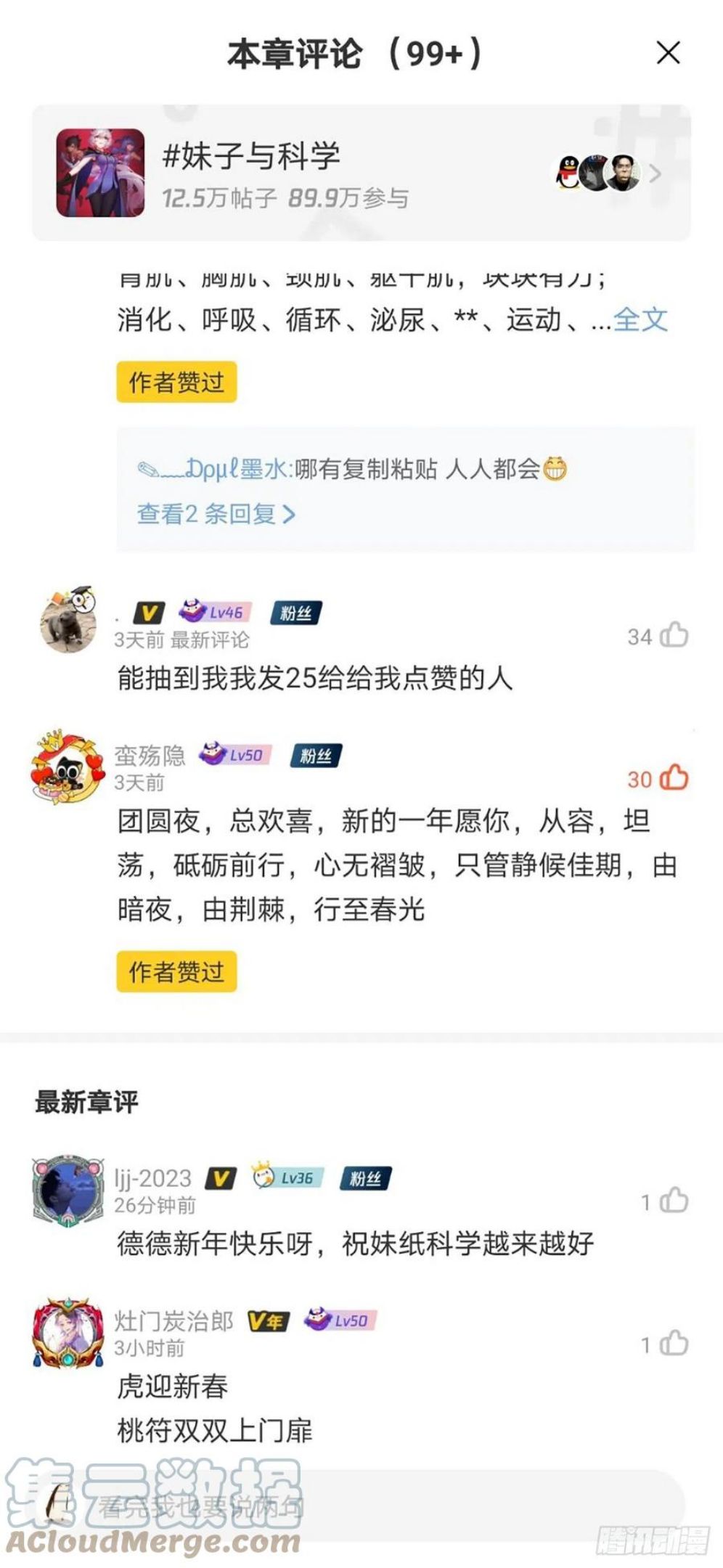This screenshot has width=723, height=1568.
Task: Expand the full comment via 全文
Action: pos(640,319)
